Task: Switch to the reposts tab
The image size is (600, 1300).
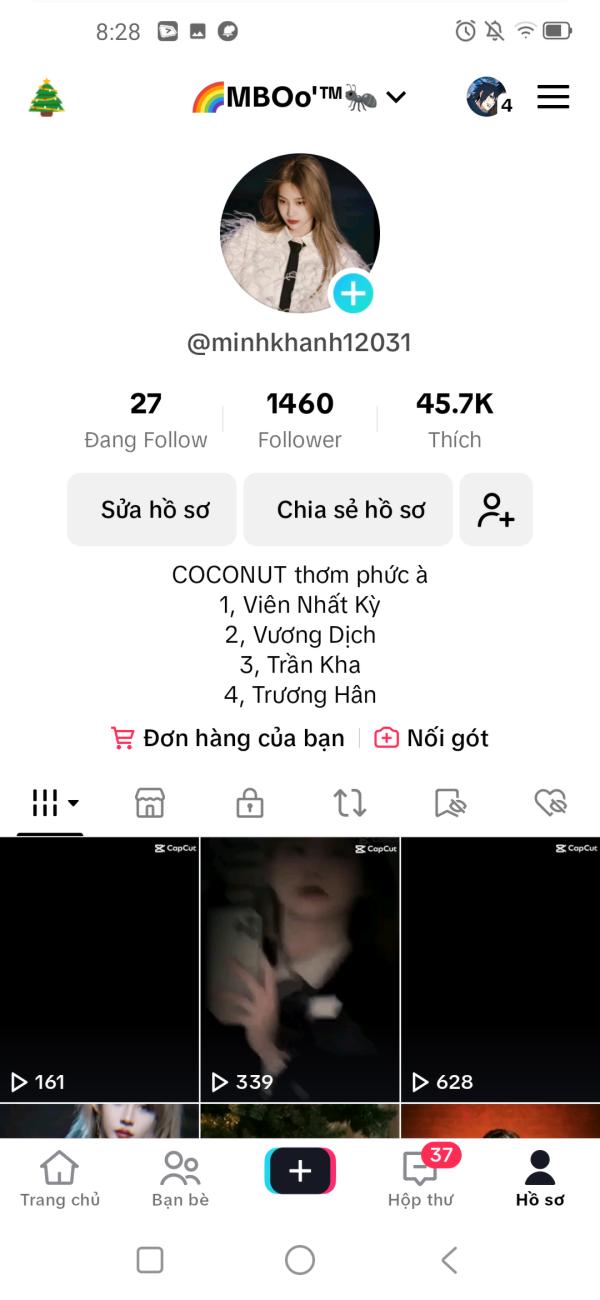Action: click(350, 802)
